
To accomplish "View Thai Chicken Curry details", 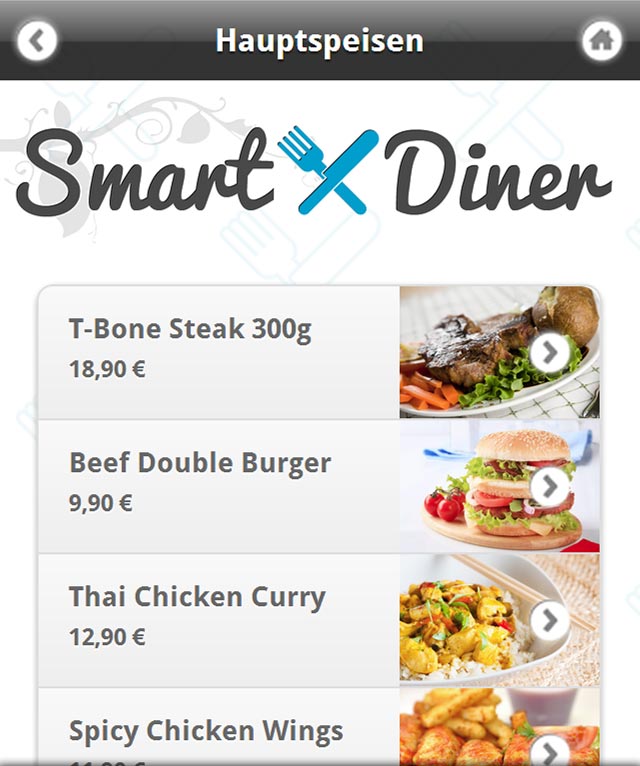I will click(x=319, y=620).
